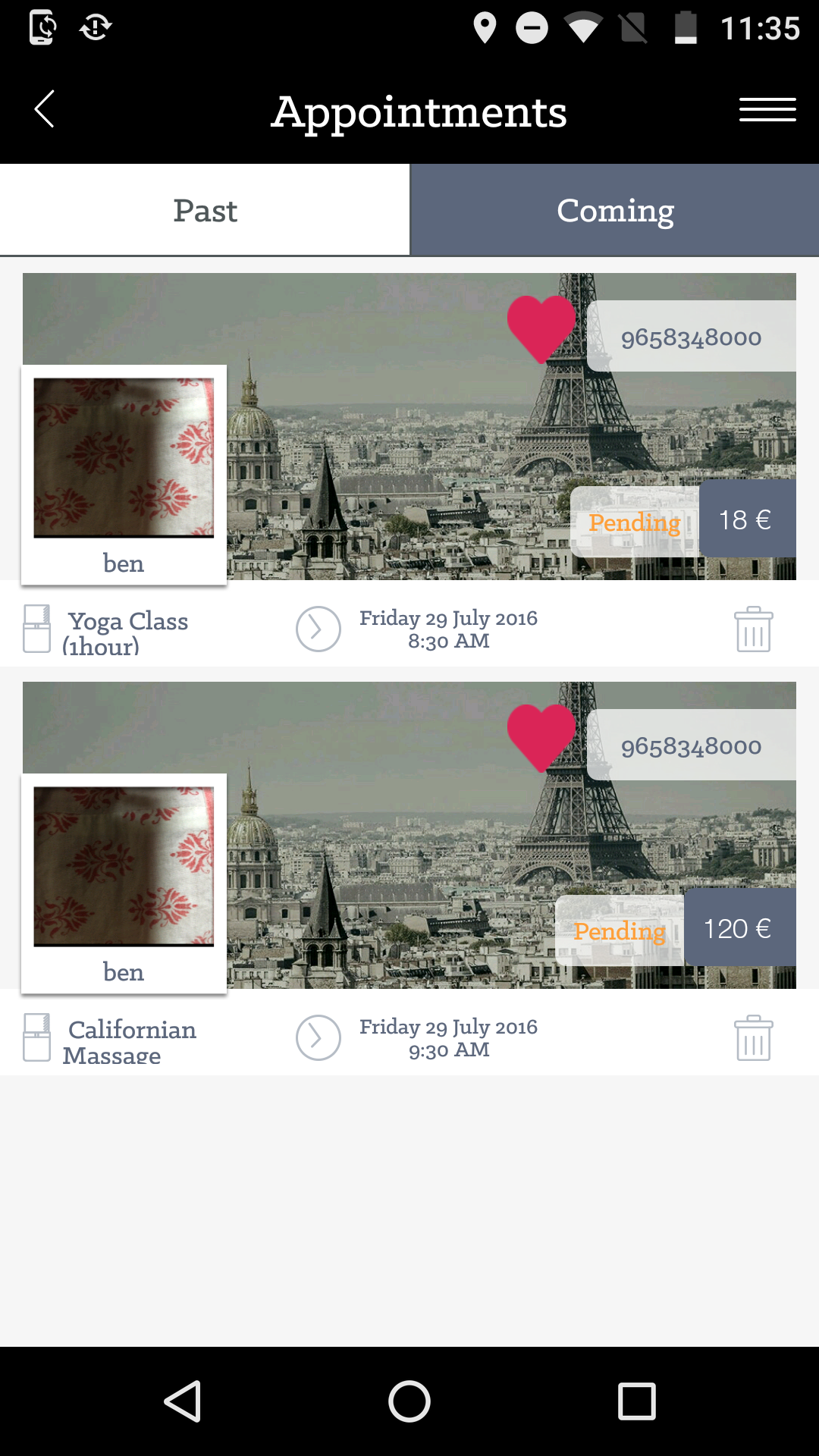Go to the system home screen
This screenshot has width=819, height=1456.
pyautogui.click(x=409, y=1401)
